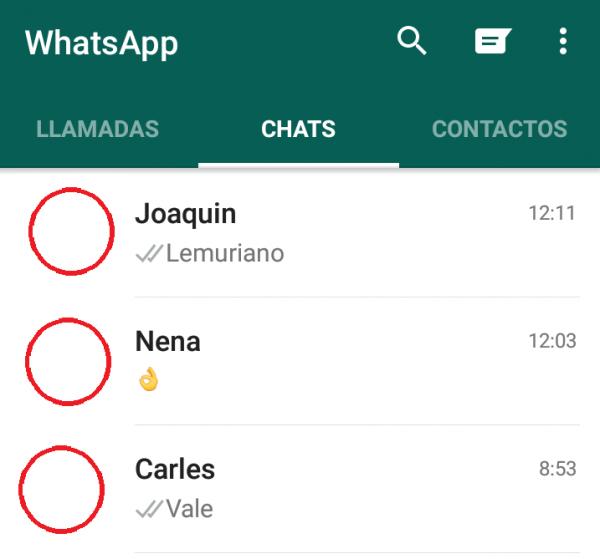
Task: Select the Chats tab
Action: 298,129
